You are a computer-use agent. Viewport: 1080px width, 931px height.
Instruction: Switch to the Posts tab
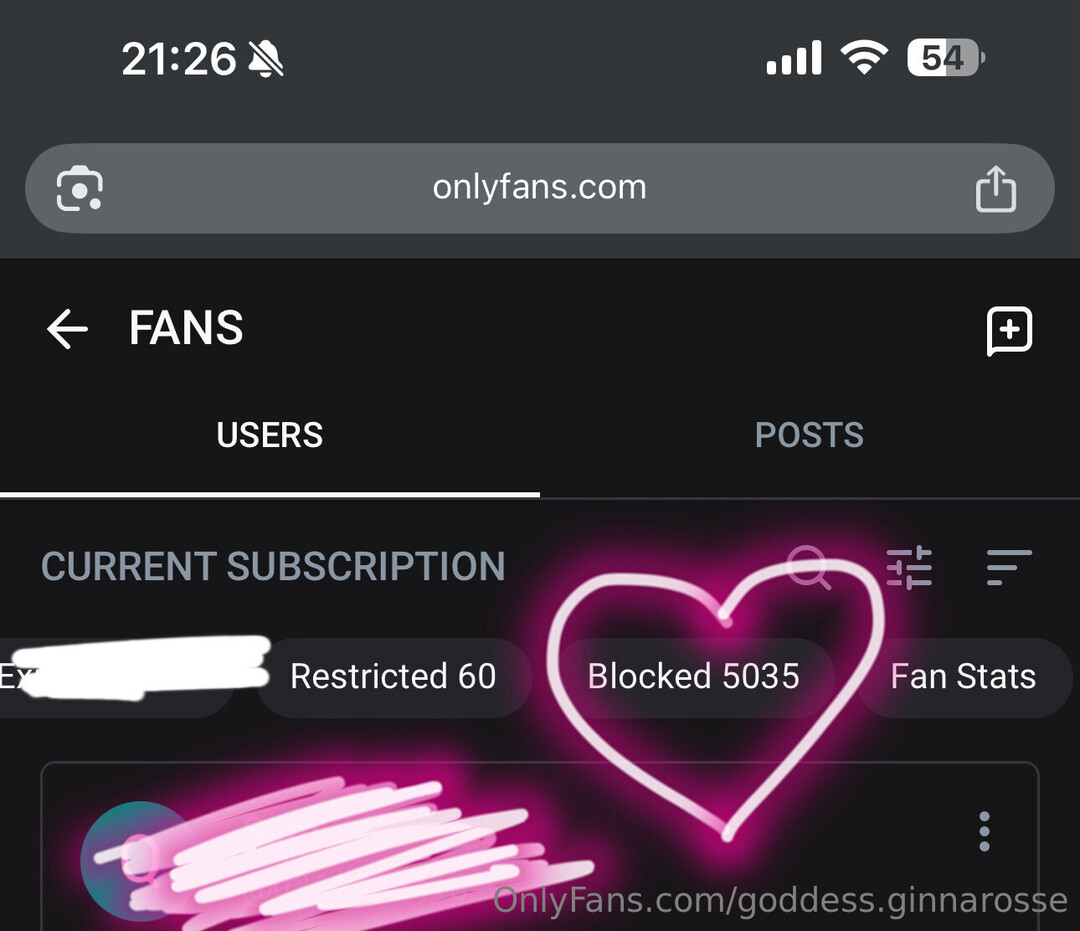click(809, 436)
